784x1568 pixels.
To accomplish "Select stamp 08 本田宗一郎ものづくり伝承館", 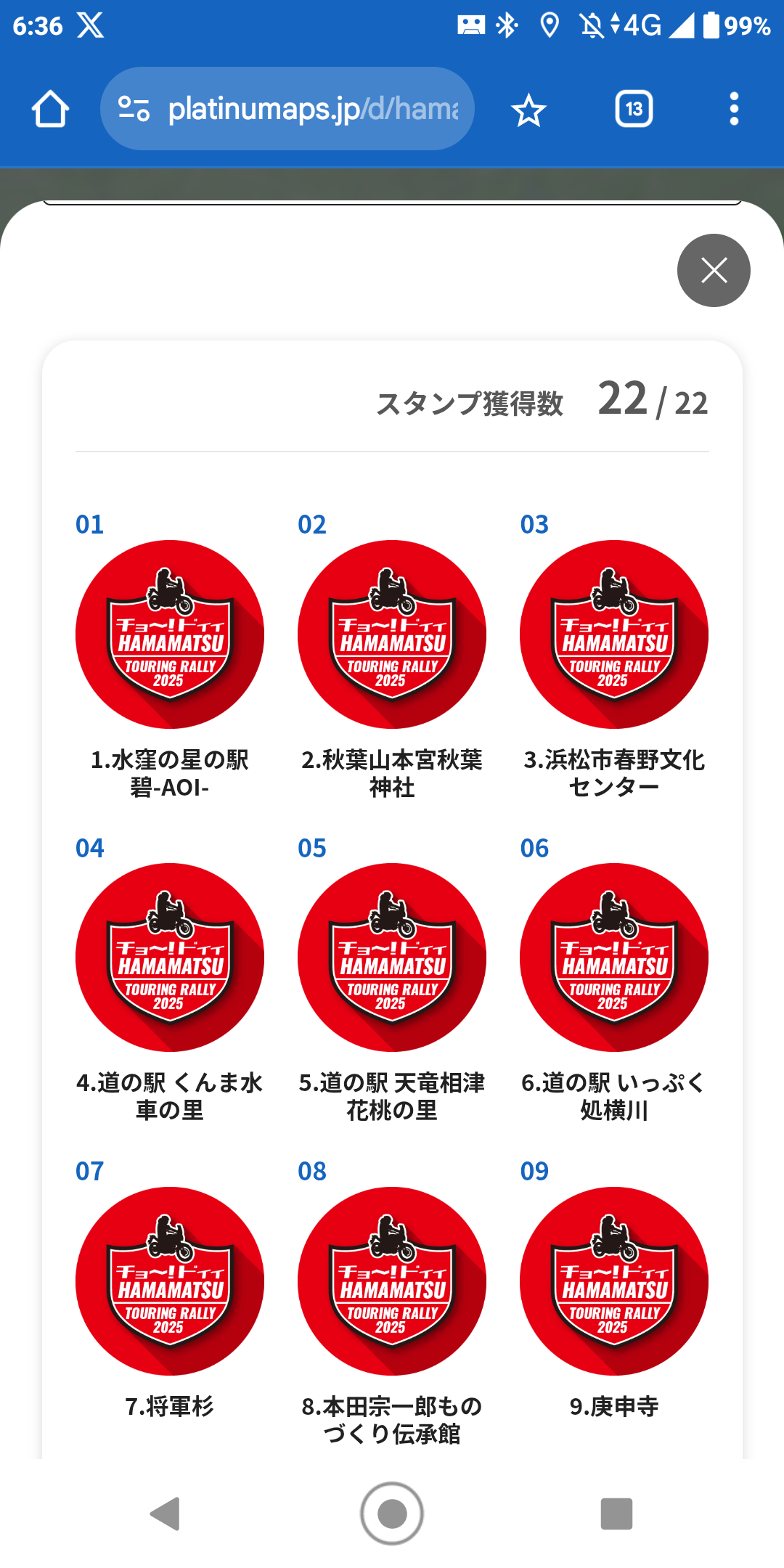I will pos(392,1281).
